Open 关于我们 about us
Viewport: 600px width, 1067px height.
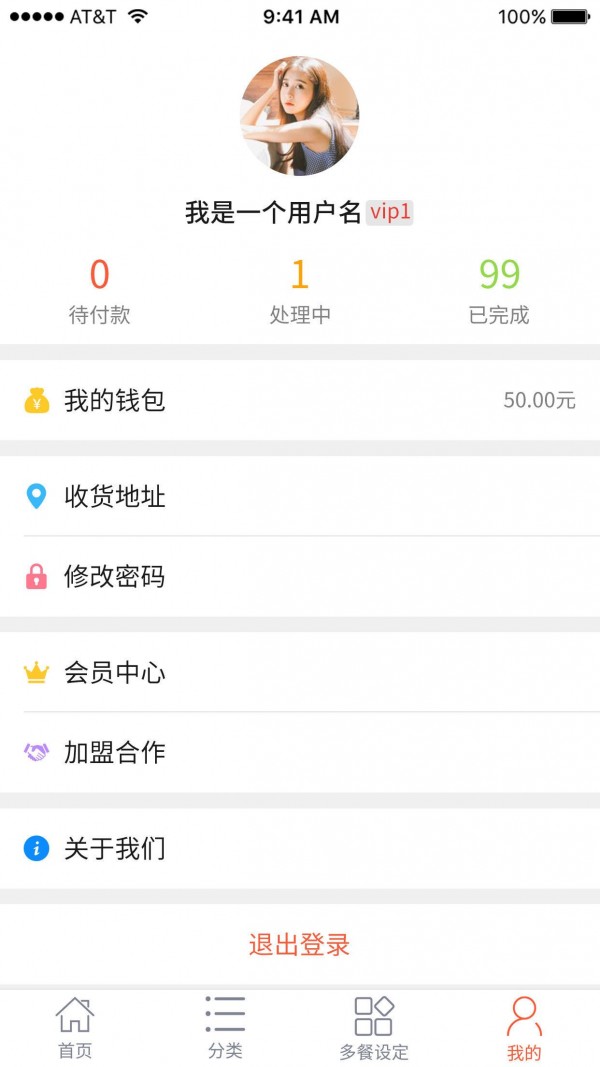point(300,849)
